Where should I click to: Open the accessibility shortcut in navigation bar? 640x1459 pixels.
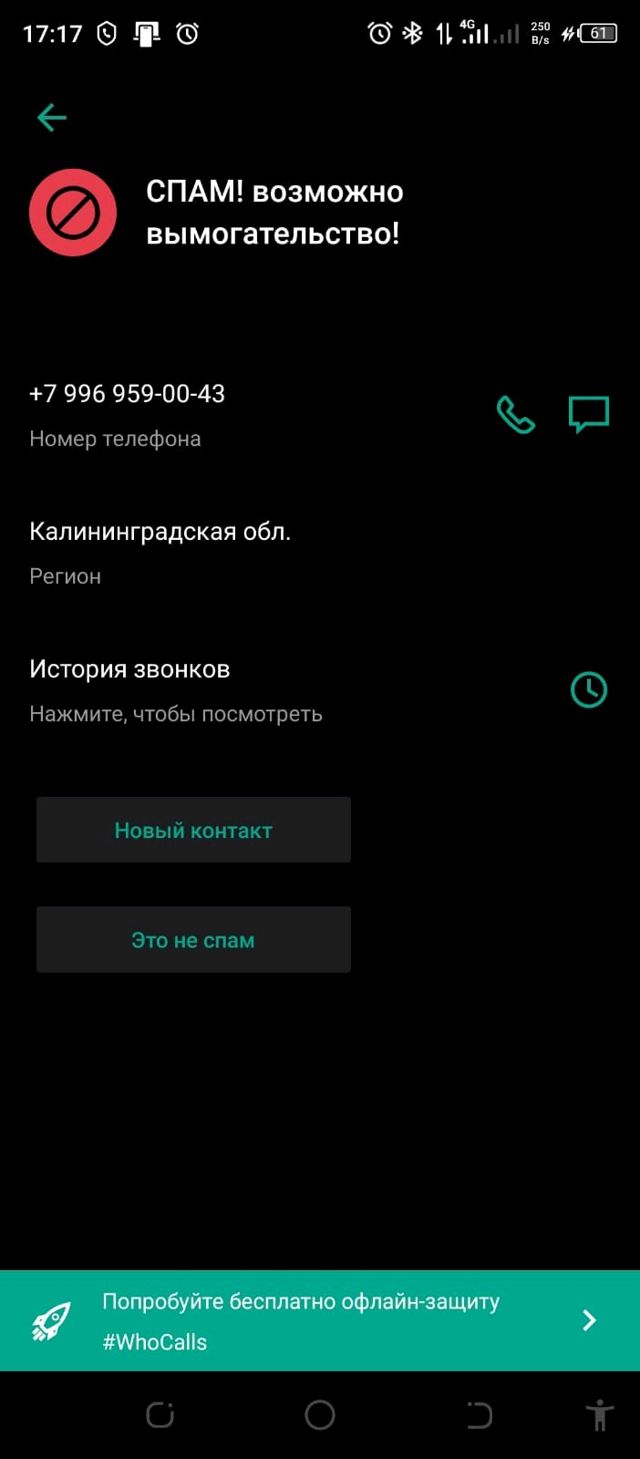pyautogui.click(x=599, y=1415)
